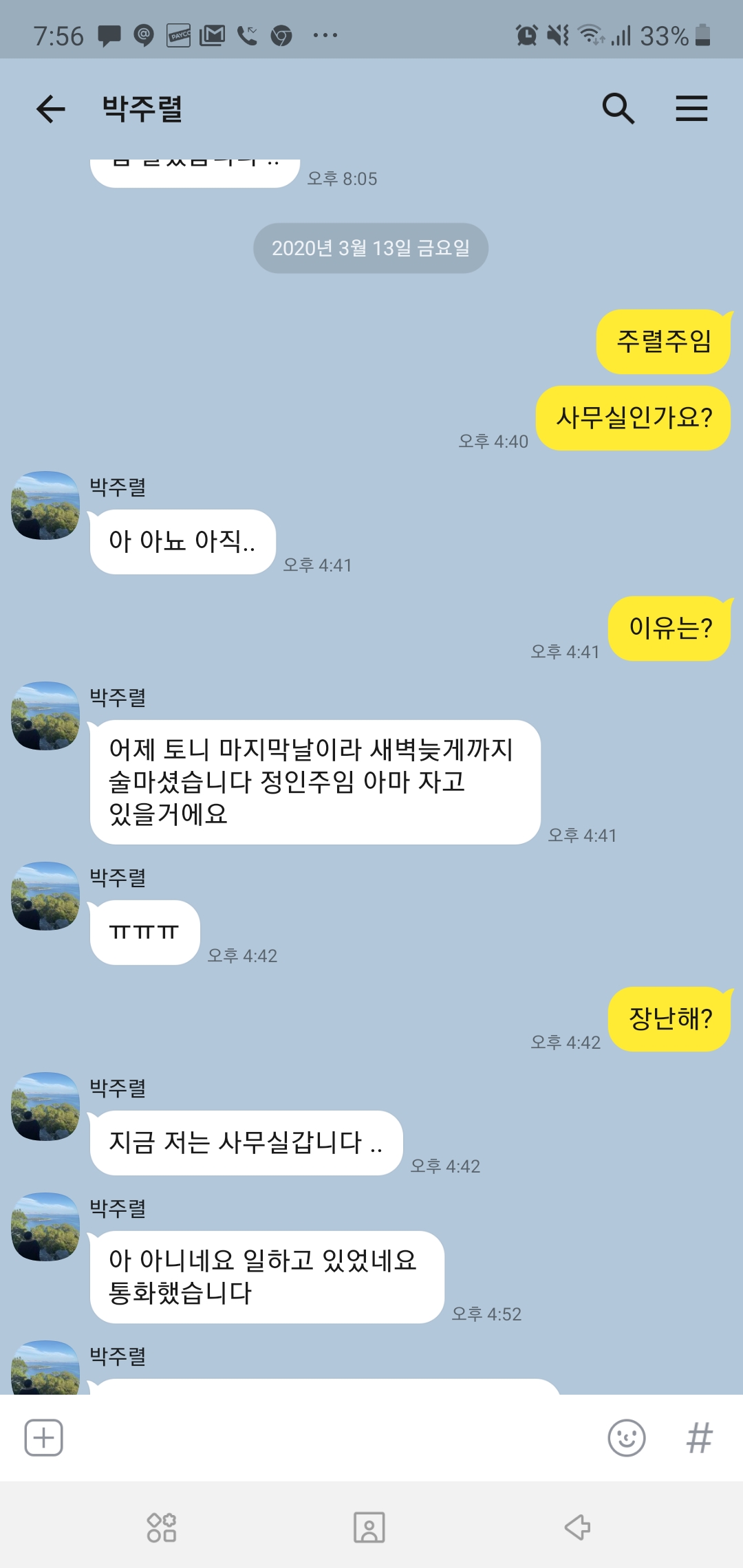Open the plus attachment menu

pyautogui.click(x=44, y=1437)
